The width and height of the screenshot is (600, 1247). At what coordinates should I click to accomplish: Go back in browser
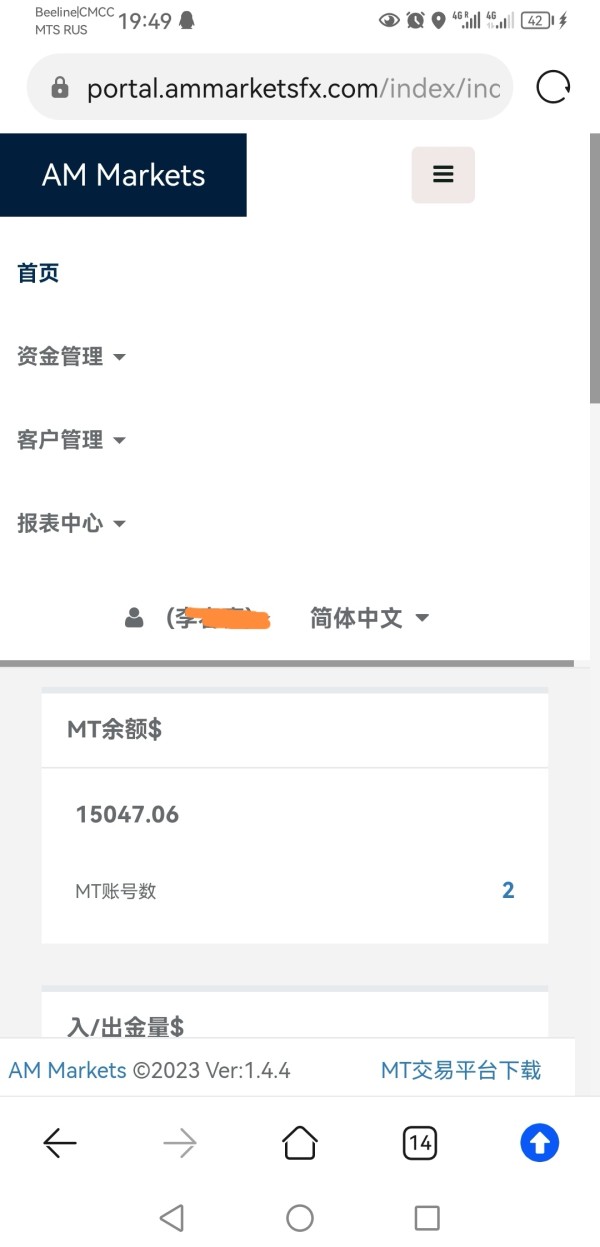pos(60,1142)
